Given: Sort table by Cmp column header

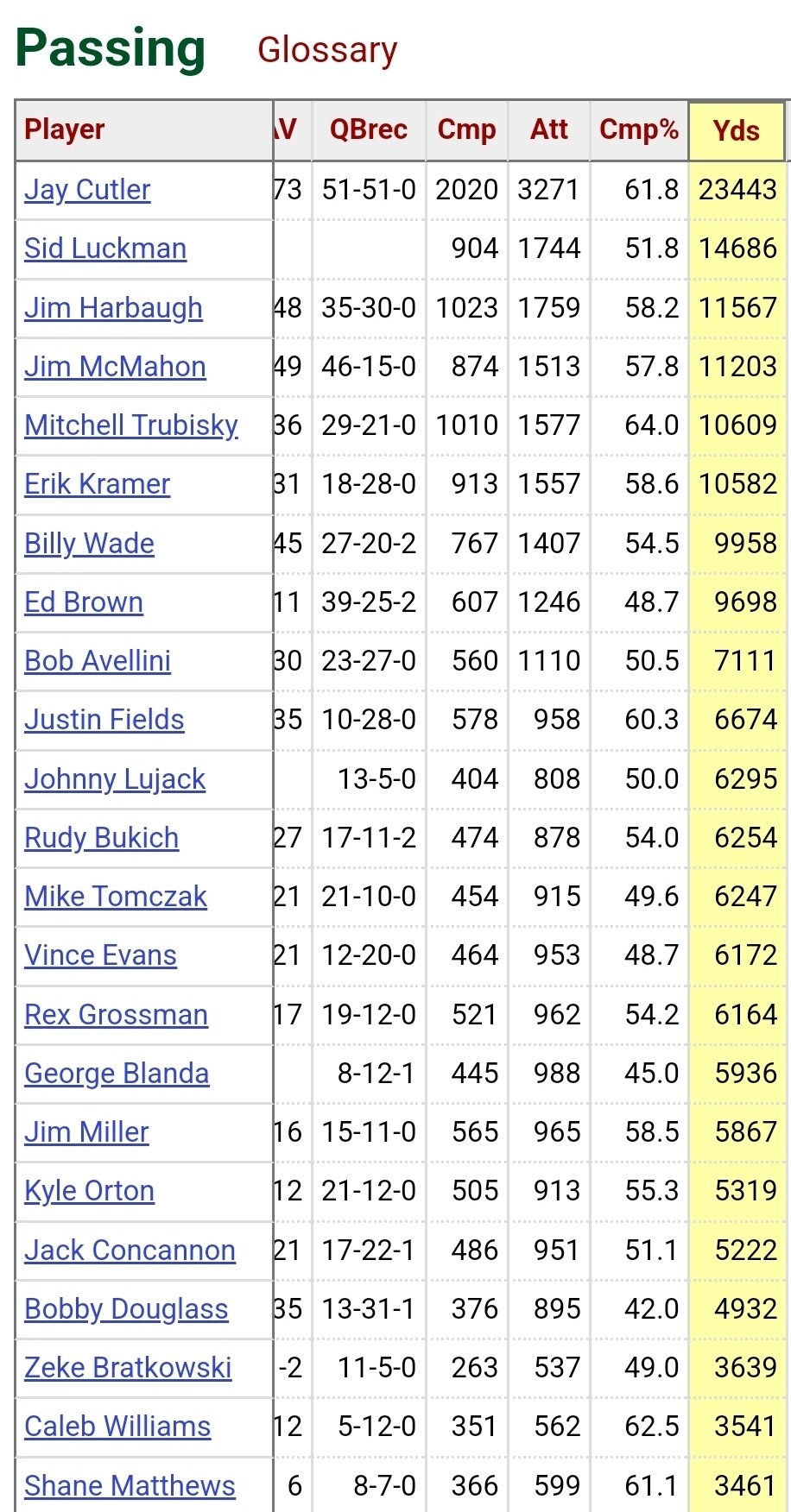Looking at the screenshot, I should tap(467, 129).
